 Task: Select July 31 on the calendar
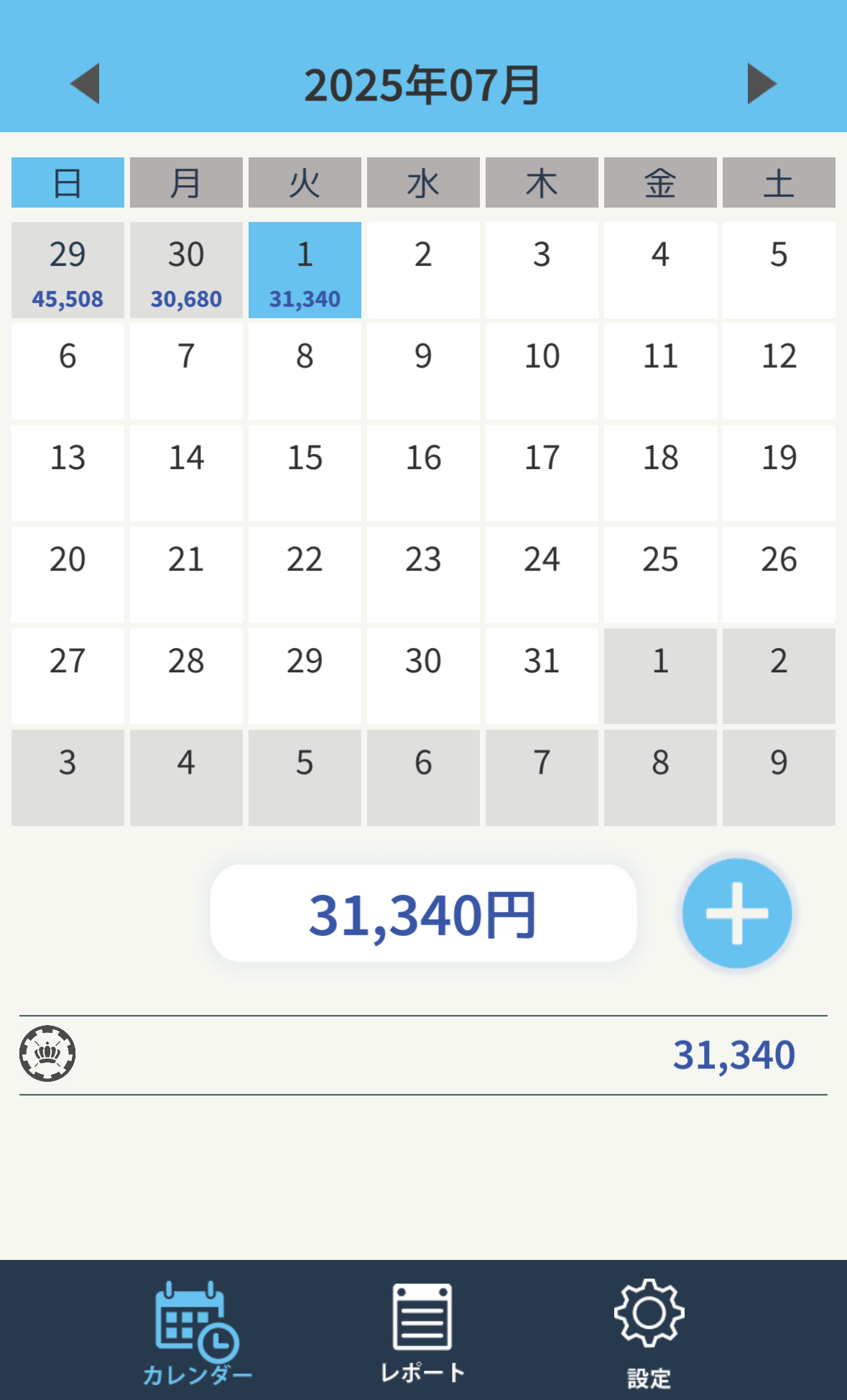click(542, 677)
